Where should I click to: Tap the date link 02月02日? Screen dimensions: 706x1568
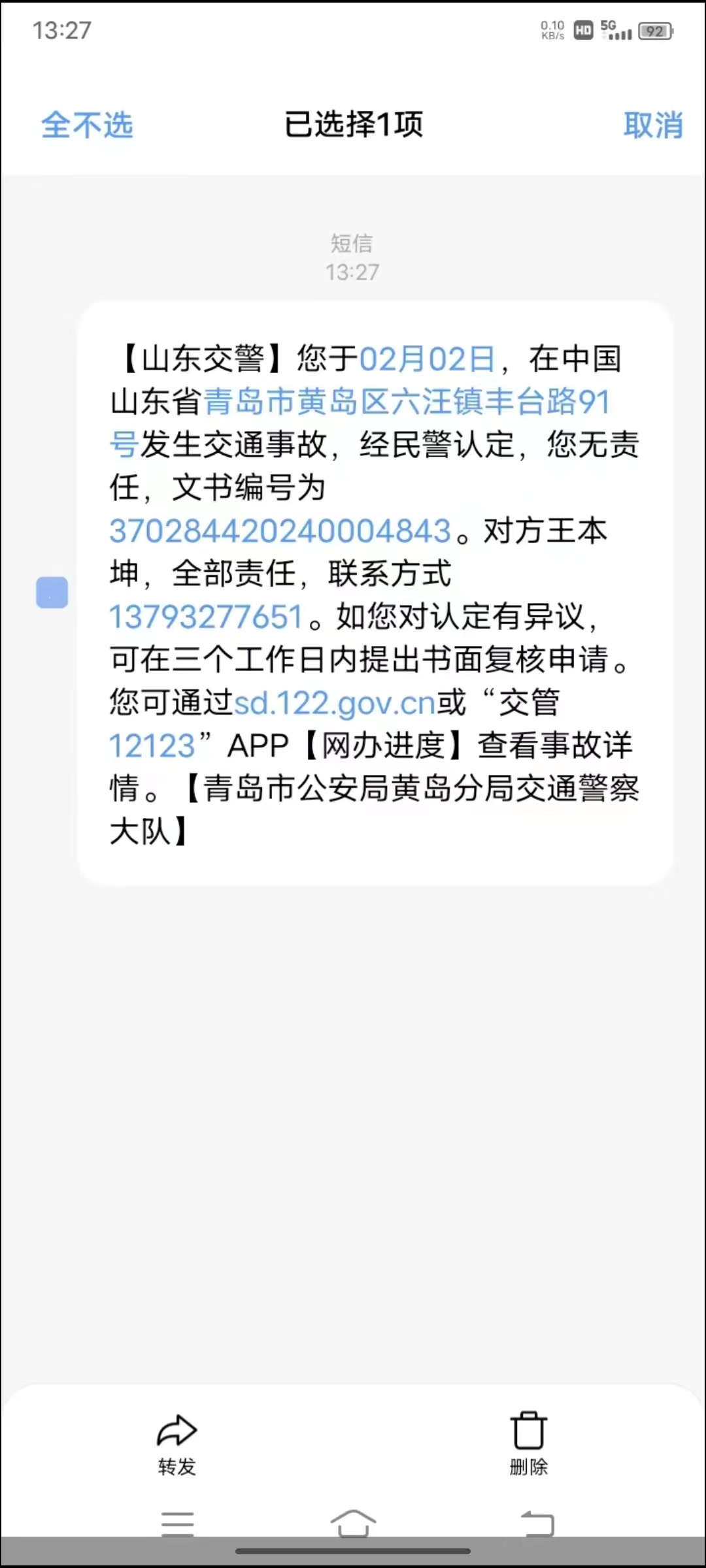coord(427,359)
